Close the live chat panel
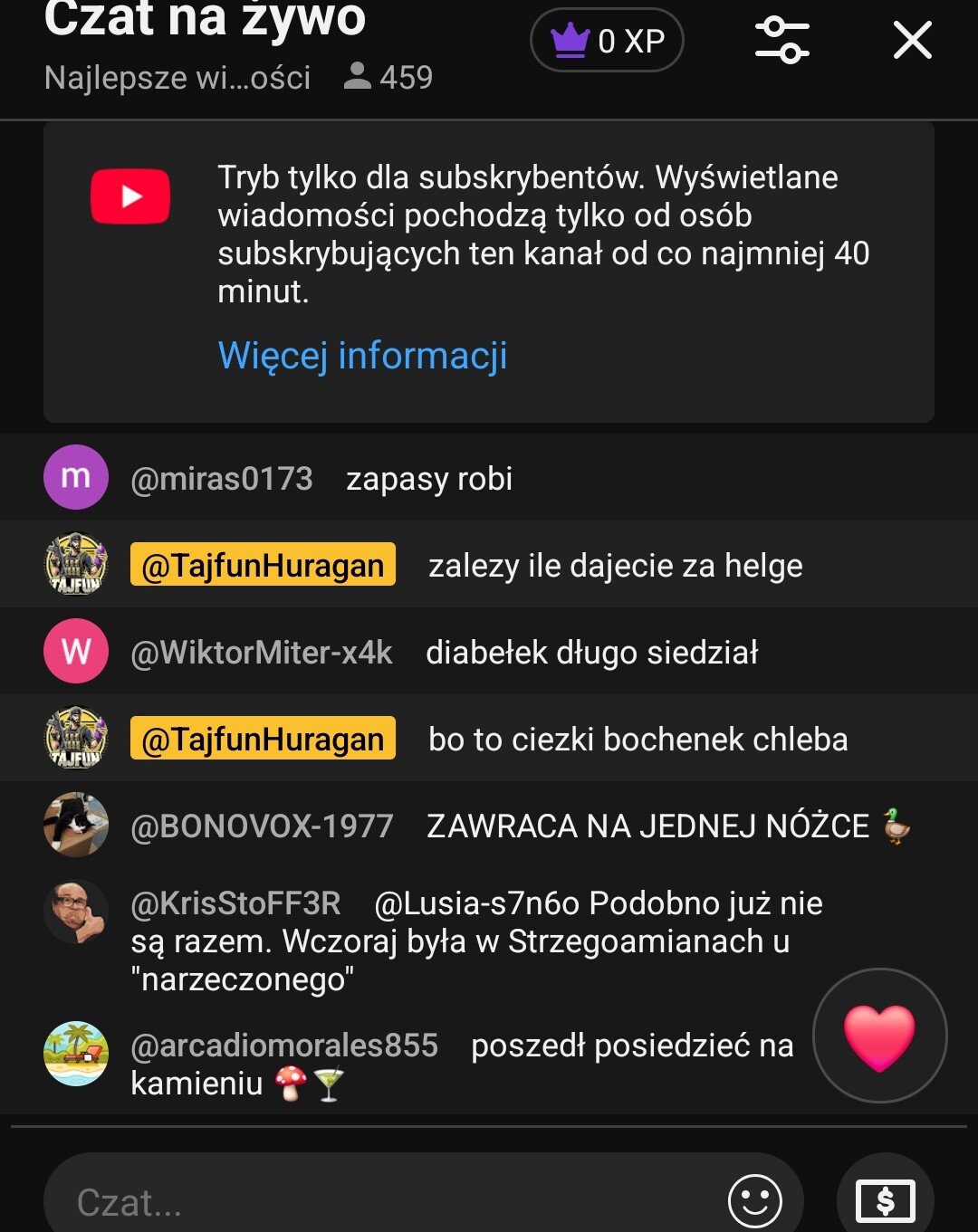 [x=912, y=41]
